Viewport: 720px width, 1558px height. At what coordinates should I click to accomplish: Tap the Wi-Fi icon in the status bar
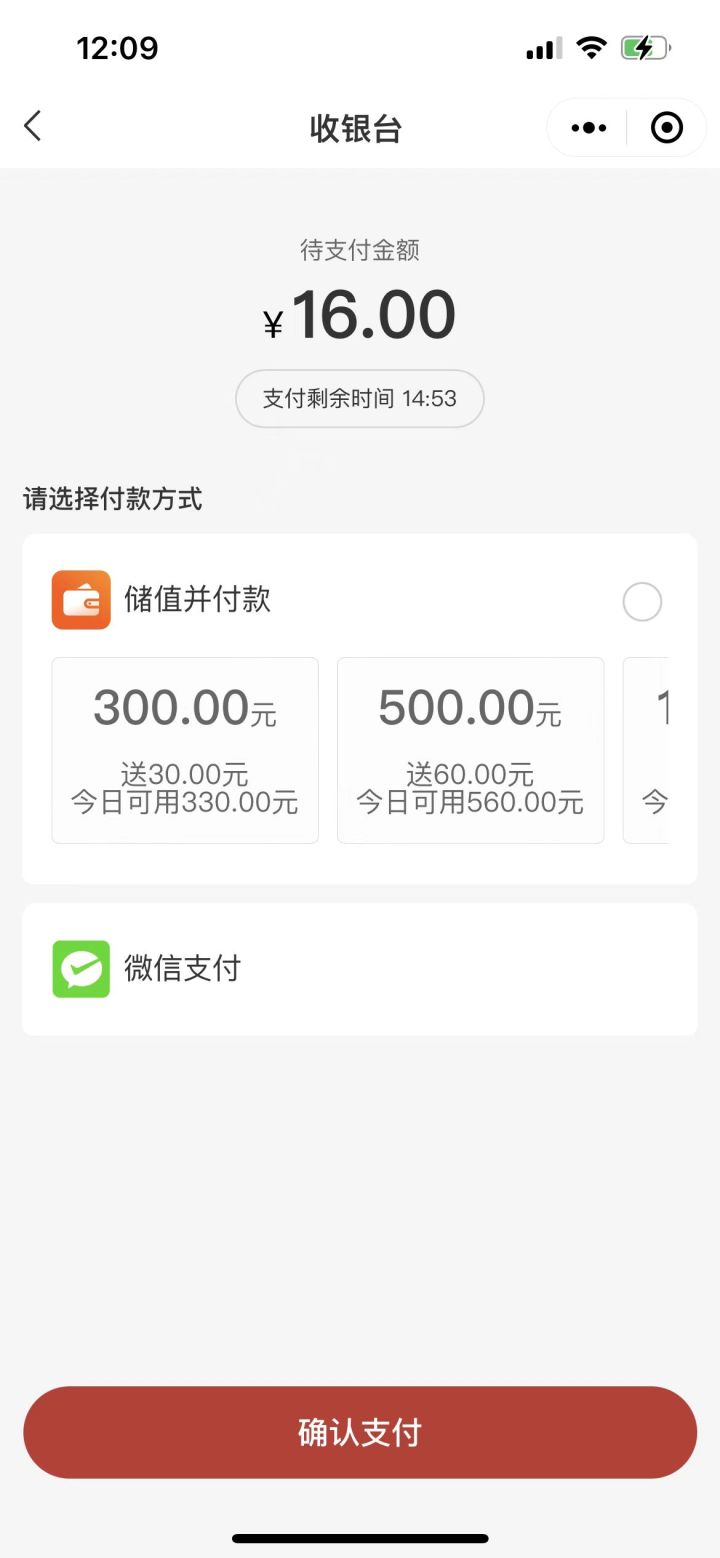click(592, 47)
